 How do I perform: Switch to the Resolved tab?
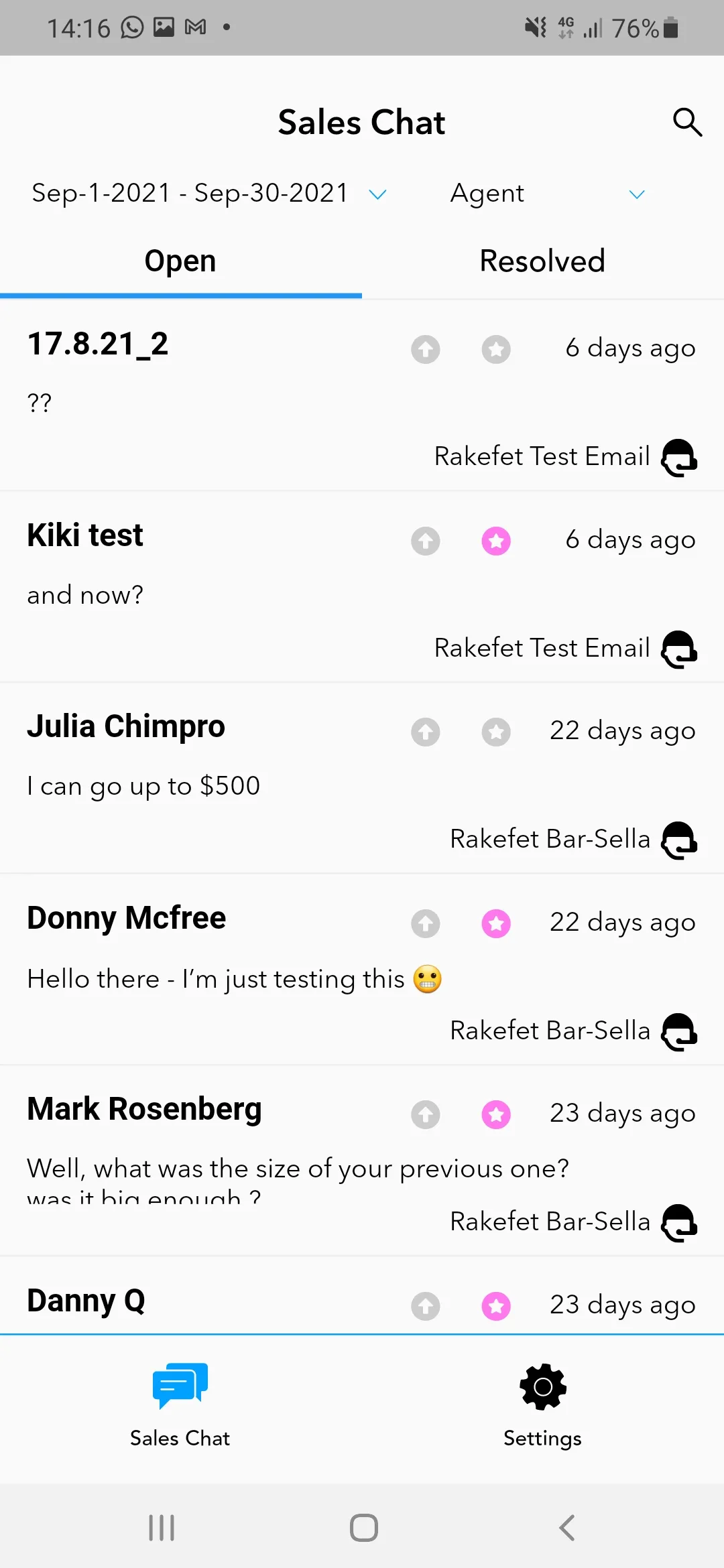542,261
